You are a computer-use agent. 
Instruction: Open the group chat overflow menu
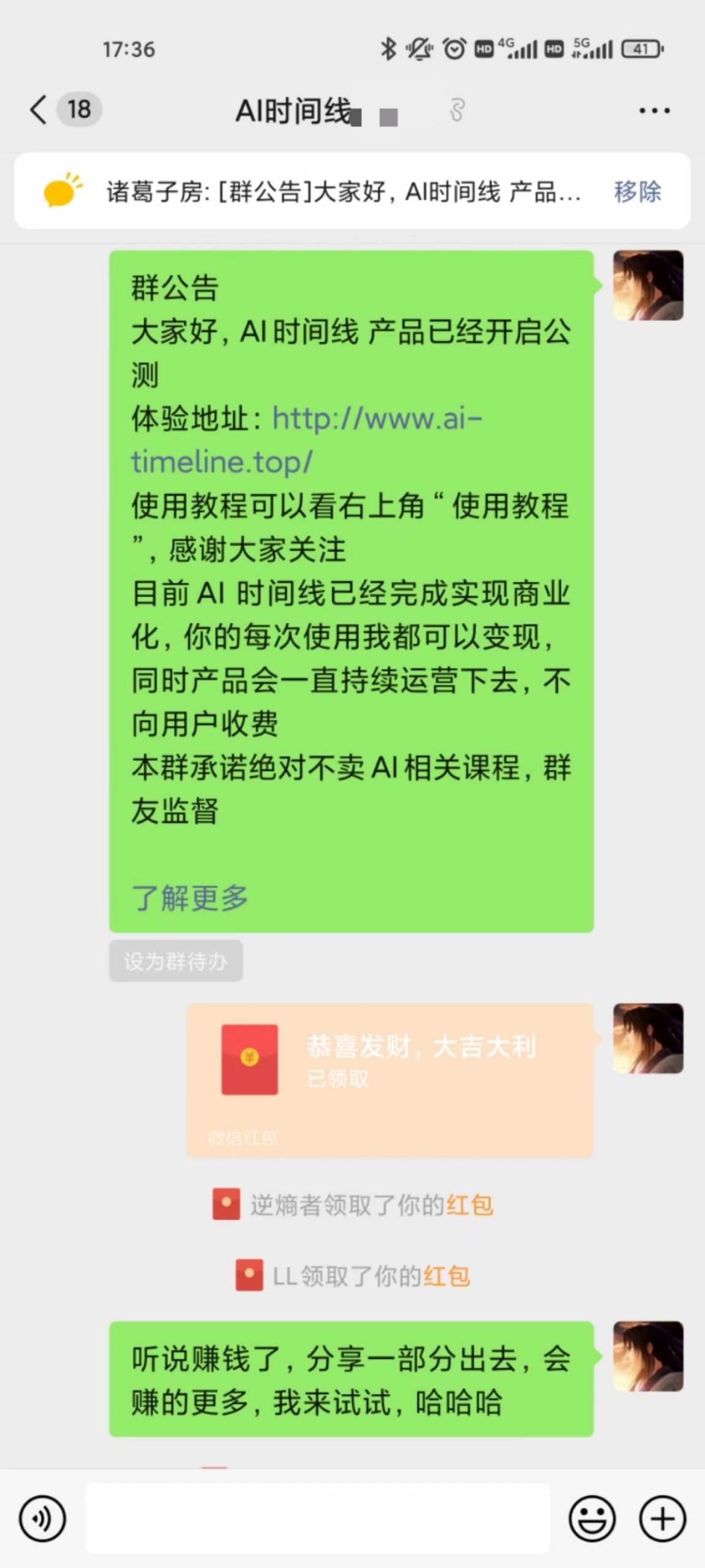pos(654,111)
